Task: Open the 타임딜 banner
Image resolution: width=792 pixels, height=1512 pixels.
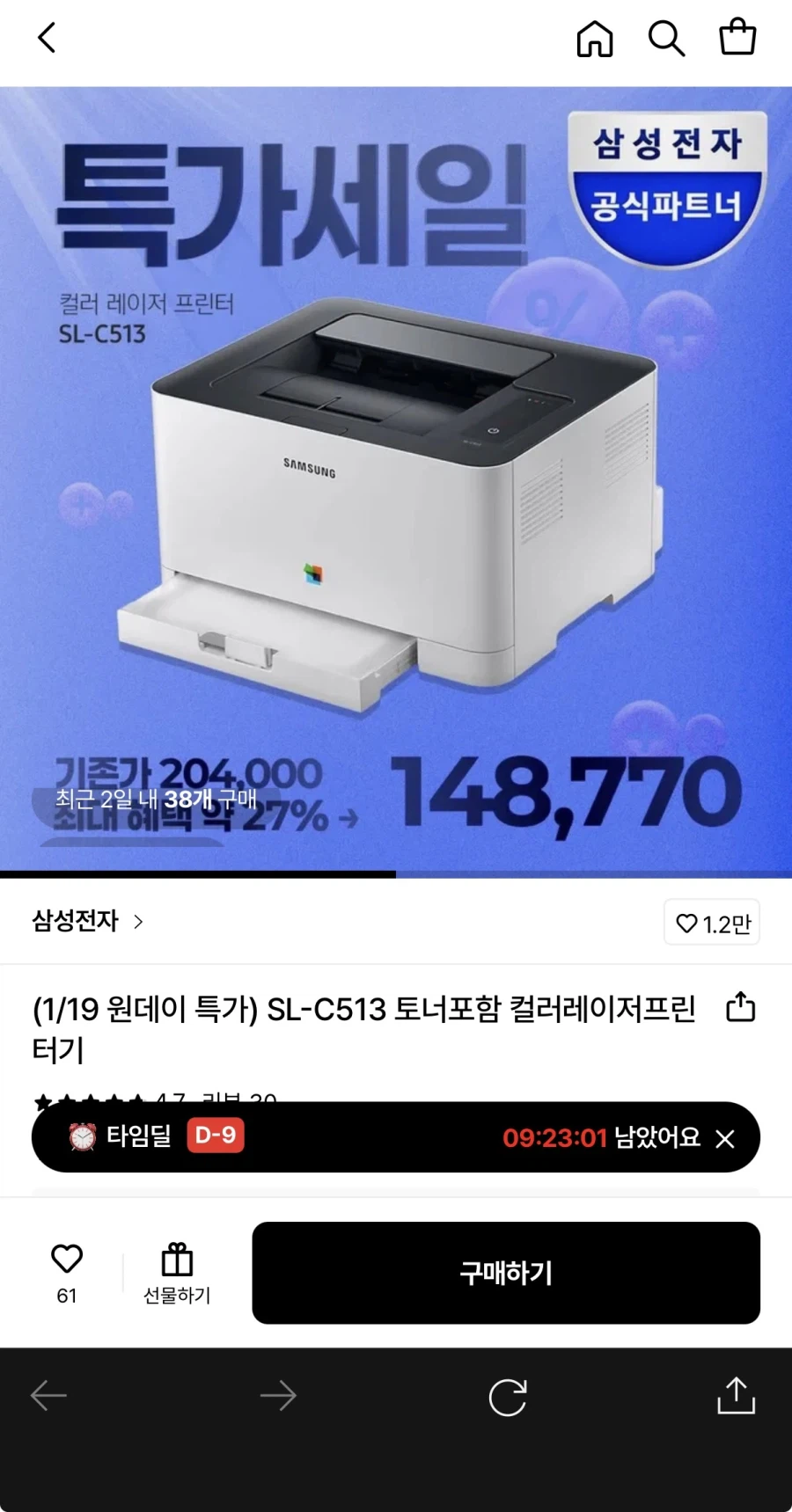Action: 396,1136
